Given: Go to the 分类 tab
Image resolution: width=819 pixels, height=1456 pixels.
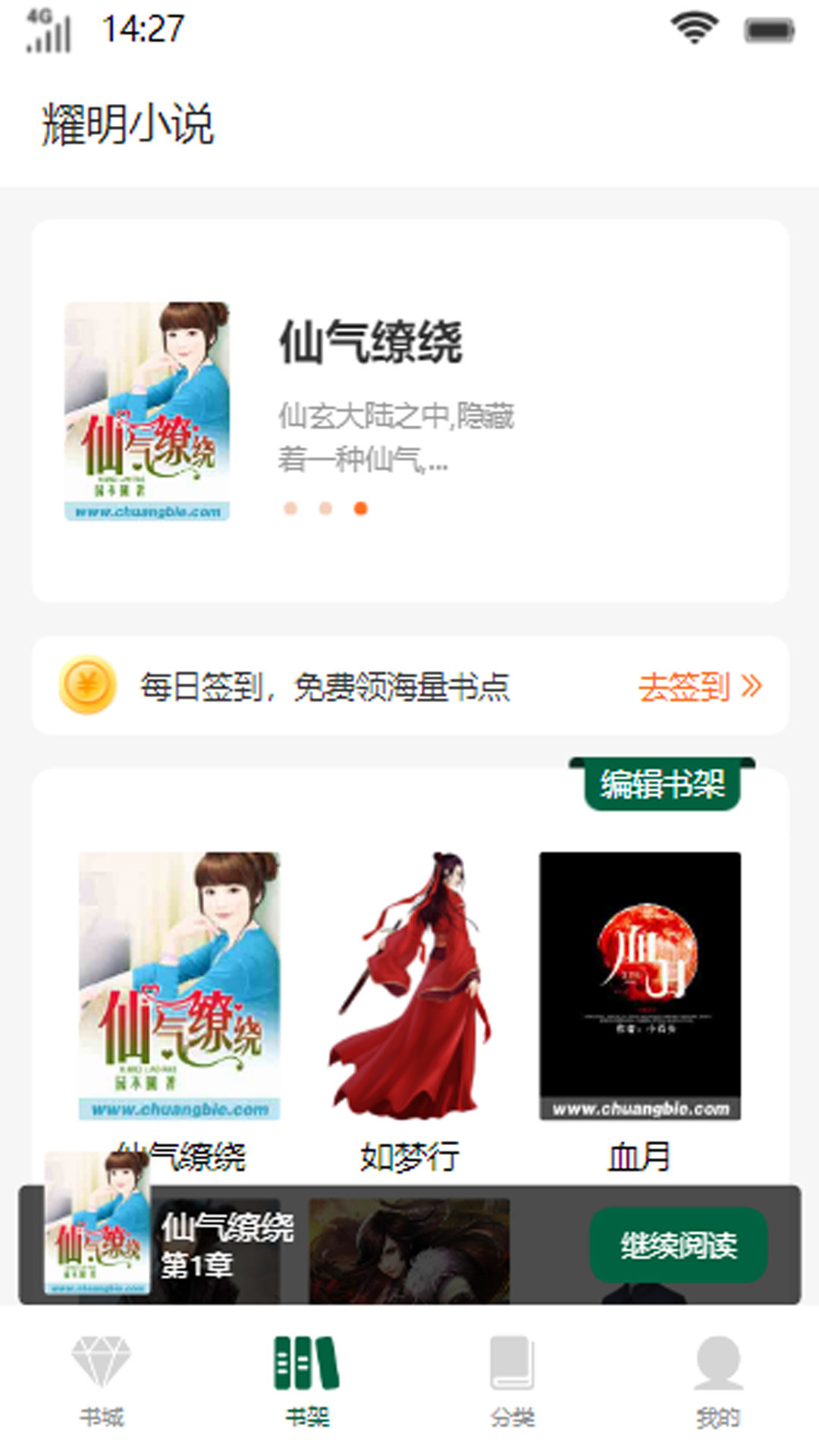Looking at the screenshot, I should pos(512,1382).
